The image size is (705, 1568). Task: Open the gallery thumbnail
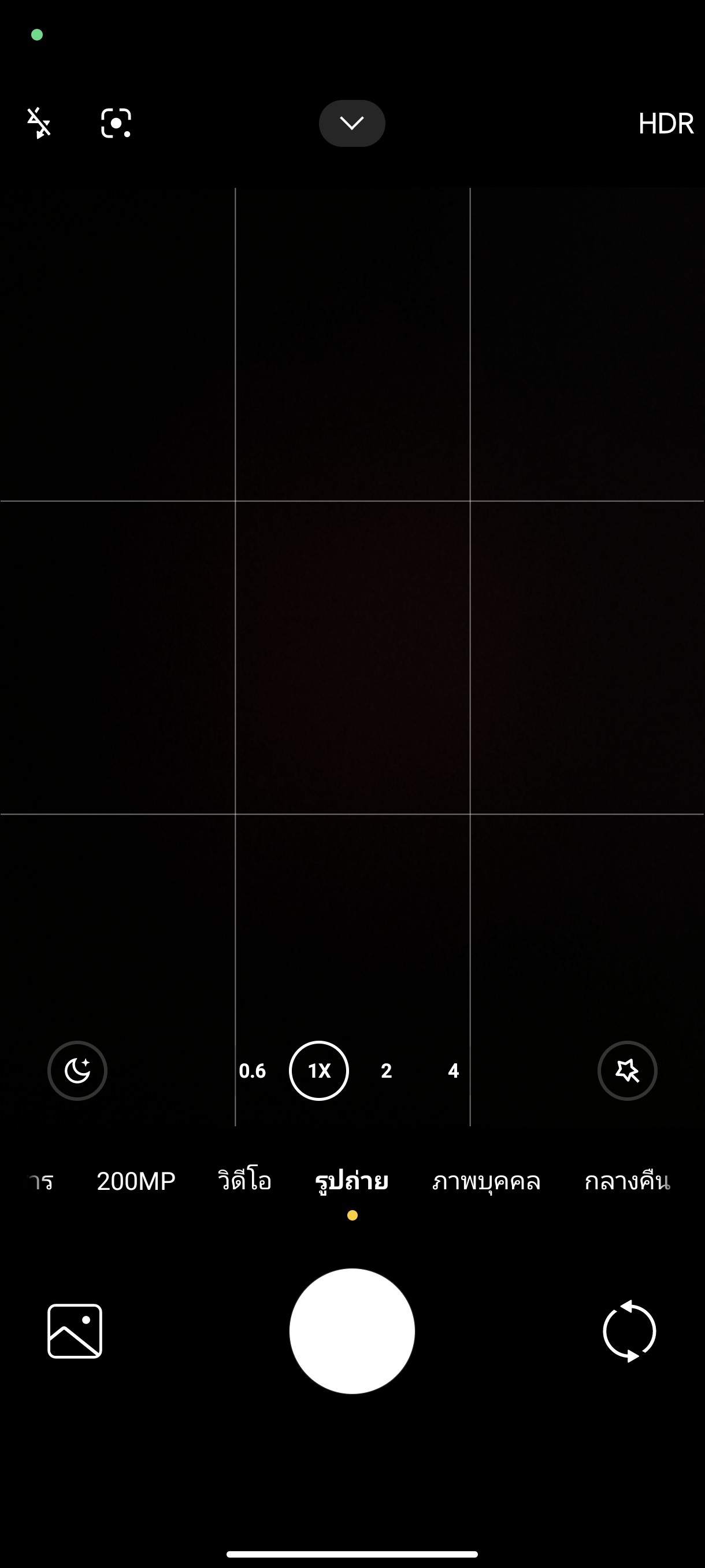(75, 1331)
